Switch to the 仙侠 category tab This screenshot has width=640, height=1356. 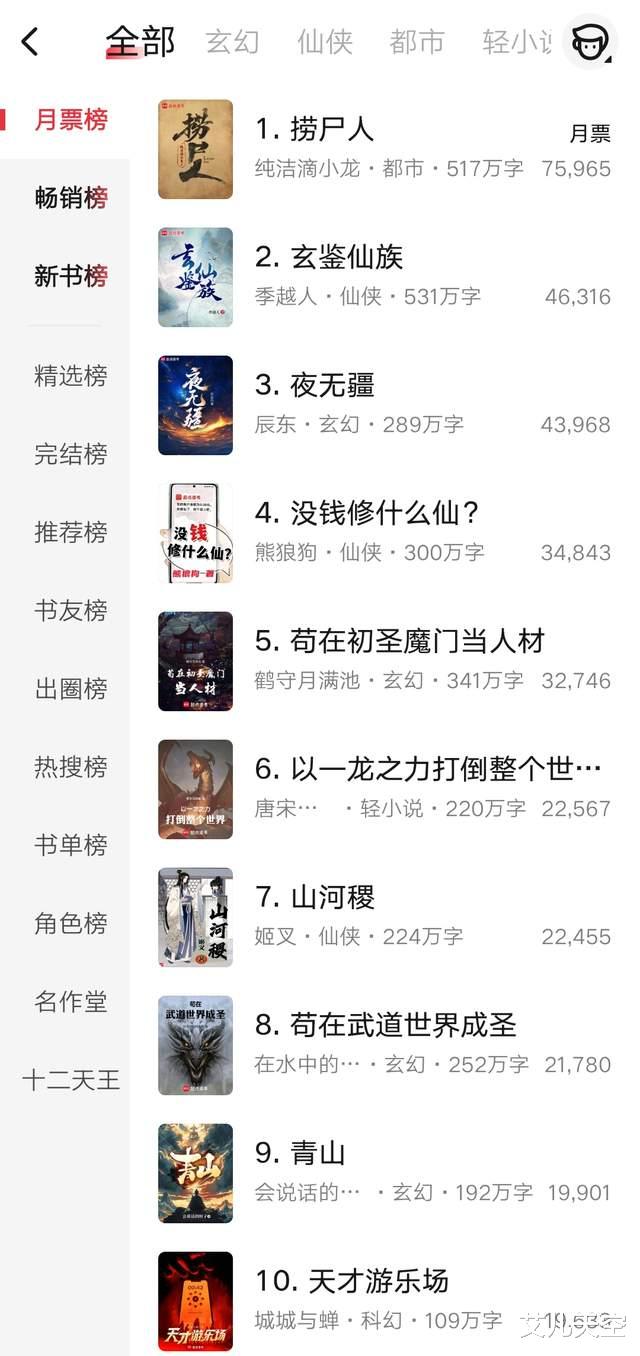(x=325, y=42)
